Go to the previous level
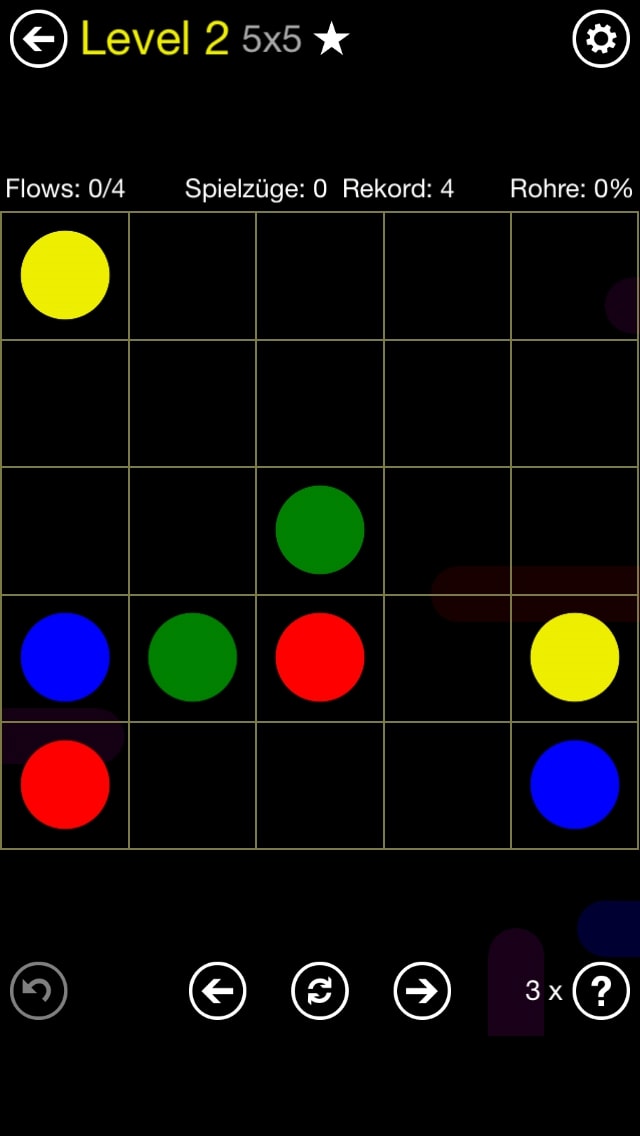640x1136 pixels. pos(217,991)
